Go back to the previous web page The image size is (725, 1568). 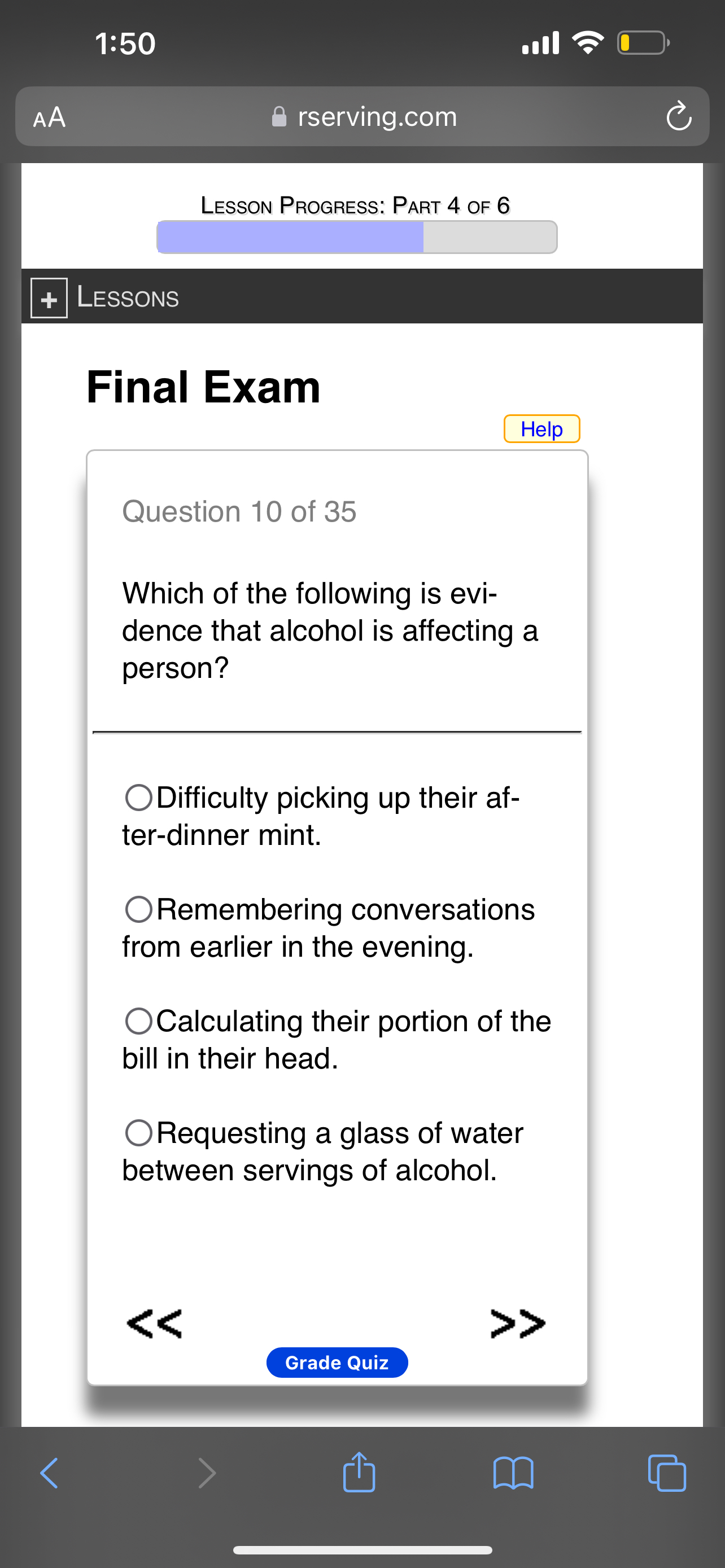tap(49, 1473)
